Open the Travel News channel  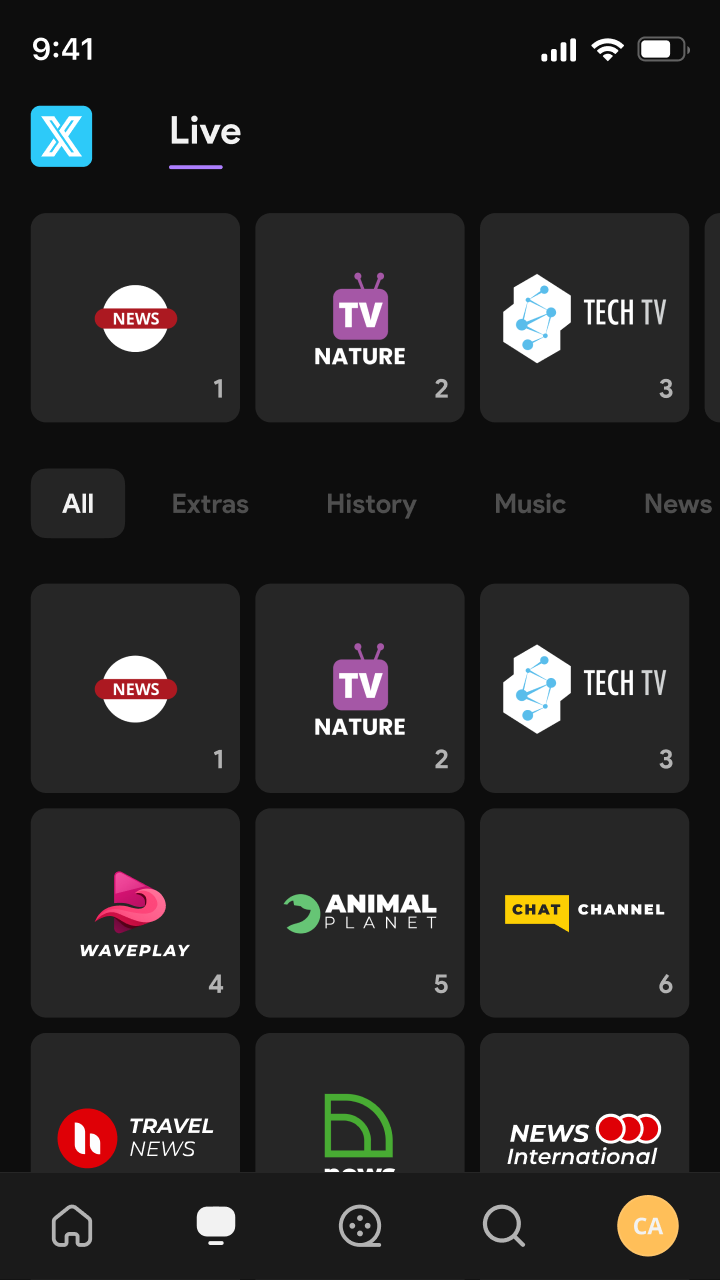[x=135, y=1120]
